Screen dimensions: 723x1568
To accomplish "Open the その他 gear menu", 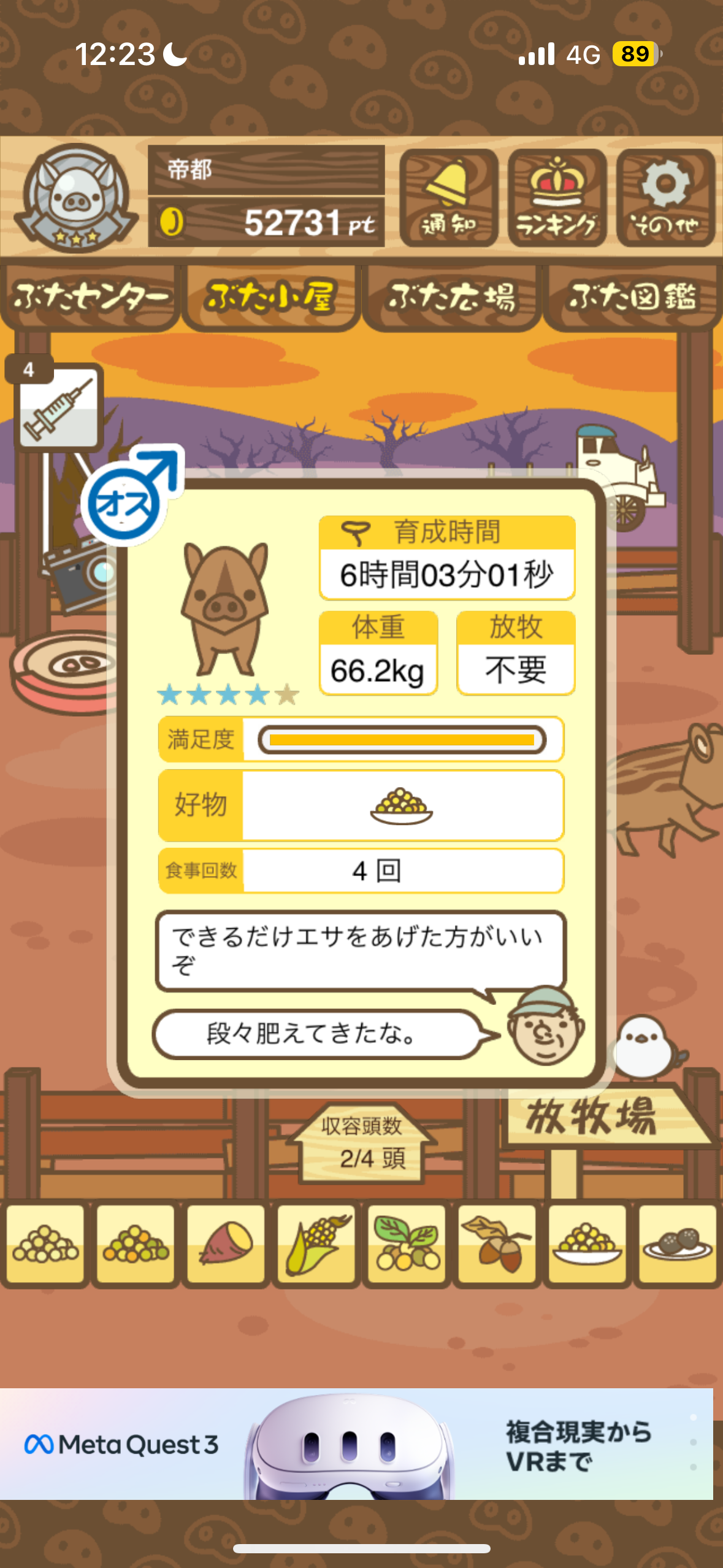I will tap(665, 198).
